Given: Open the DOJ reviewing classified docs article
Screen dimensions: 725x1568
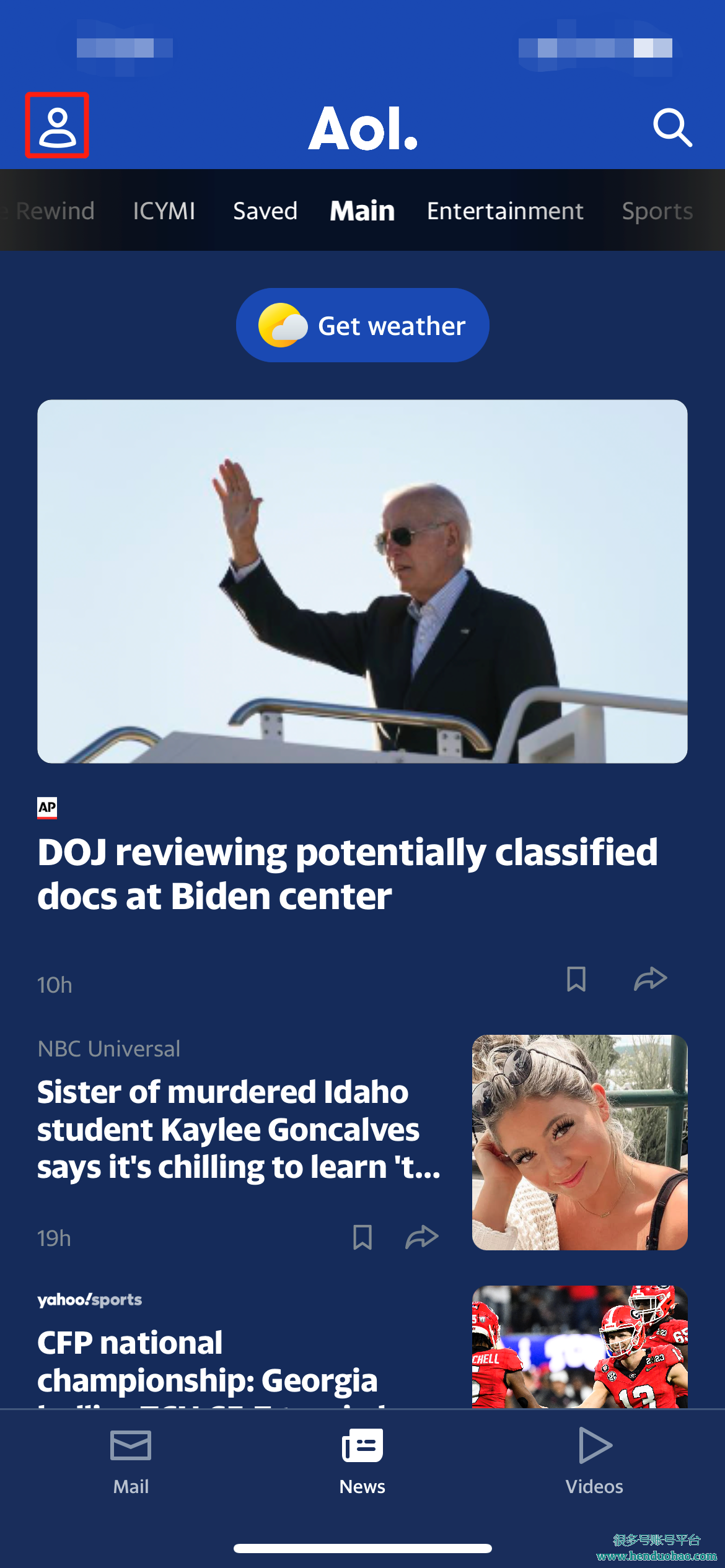Looking at the screenshot, I should [x=347, y=873].
